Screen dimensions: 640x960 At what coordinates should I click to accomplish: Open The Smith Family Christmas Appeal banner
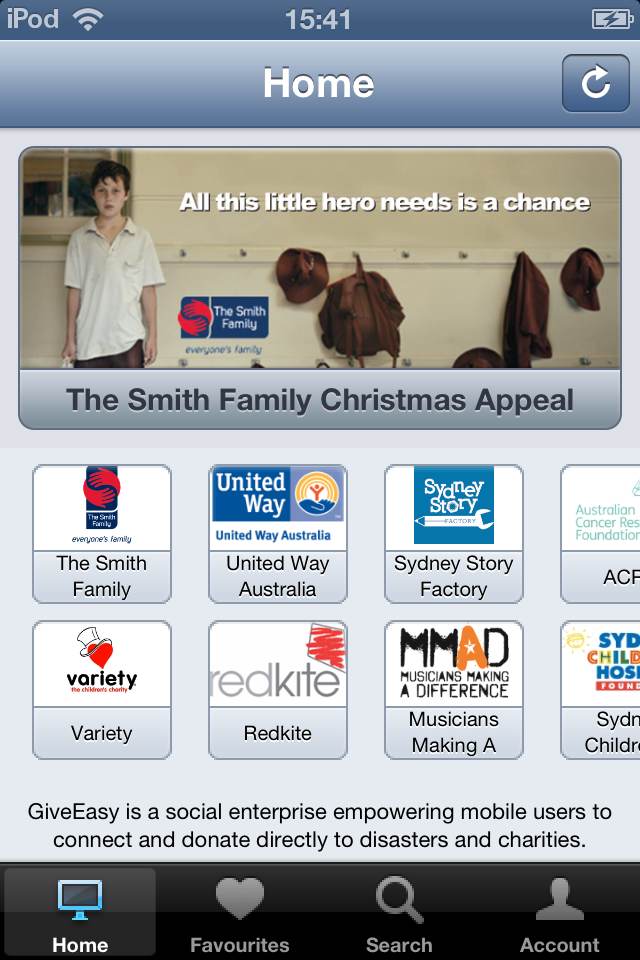[x=320, y=288]
